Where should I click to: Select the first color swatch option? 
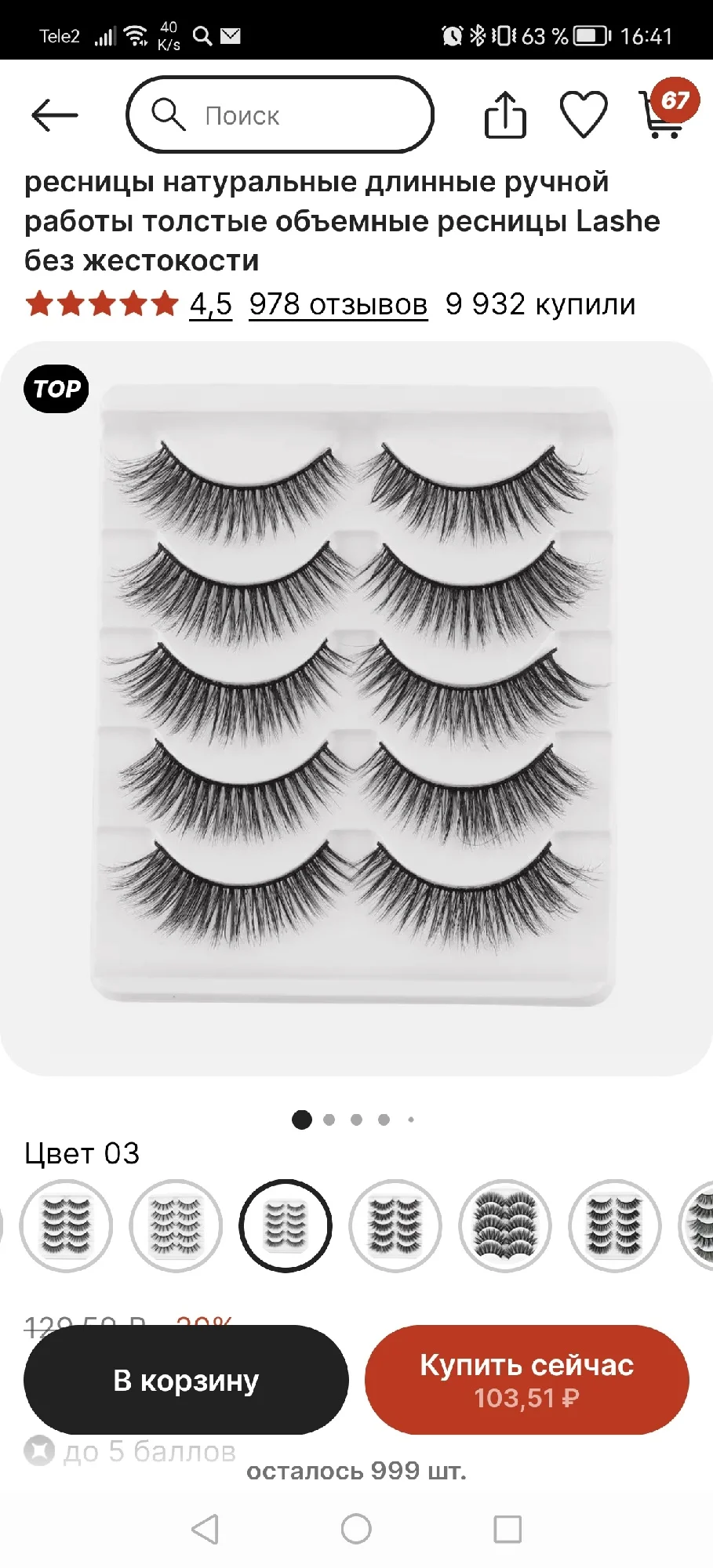click(67, 1225)
